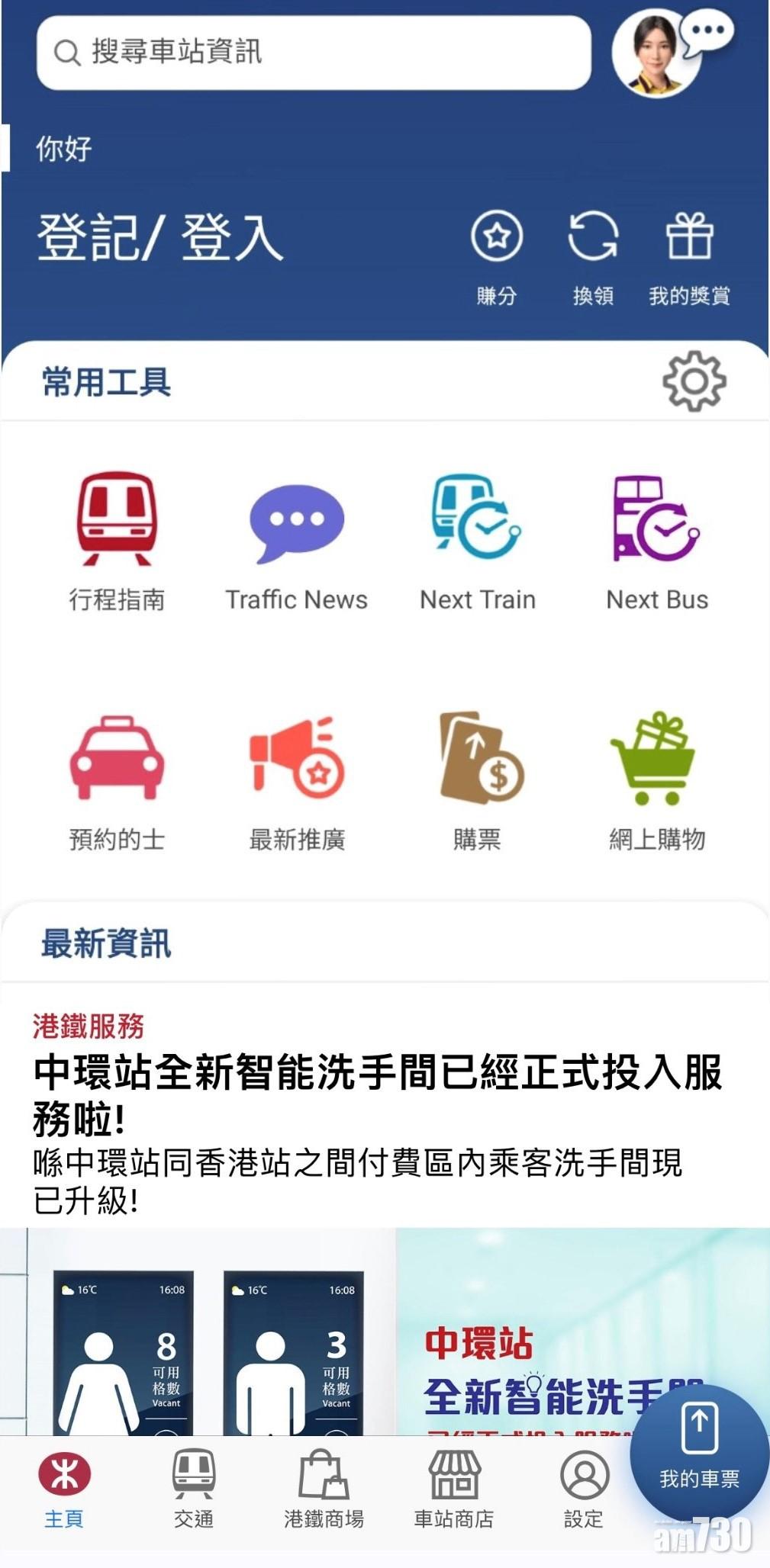Open 網上購物 online shopping cart
This screenshot has height=1568, width=770.
[x=657, y=761]
